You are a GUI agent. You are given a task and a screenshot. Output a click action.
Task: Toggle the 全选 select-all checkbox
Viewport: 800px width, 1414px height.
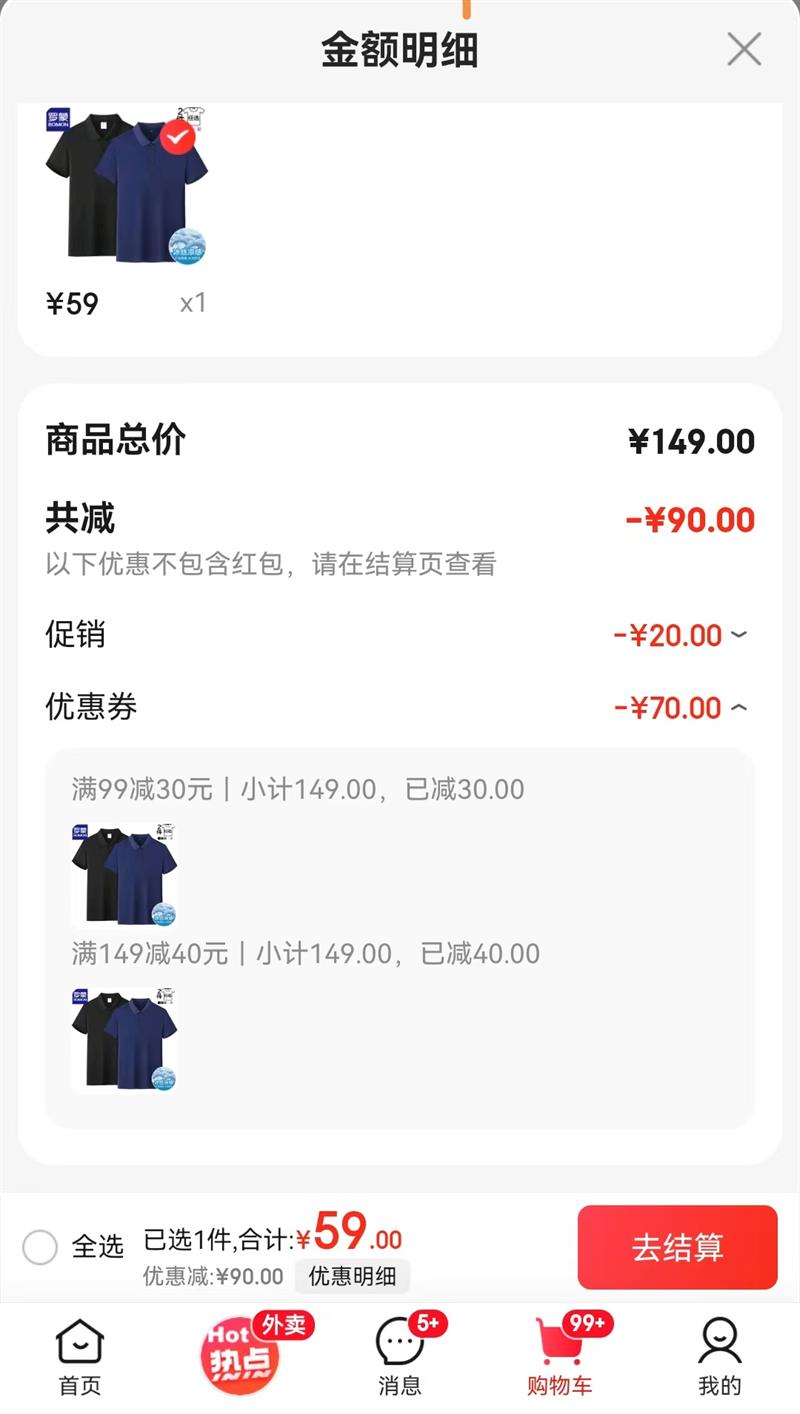coord(40,1247)
